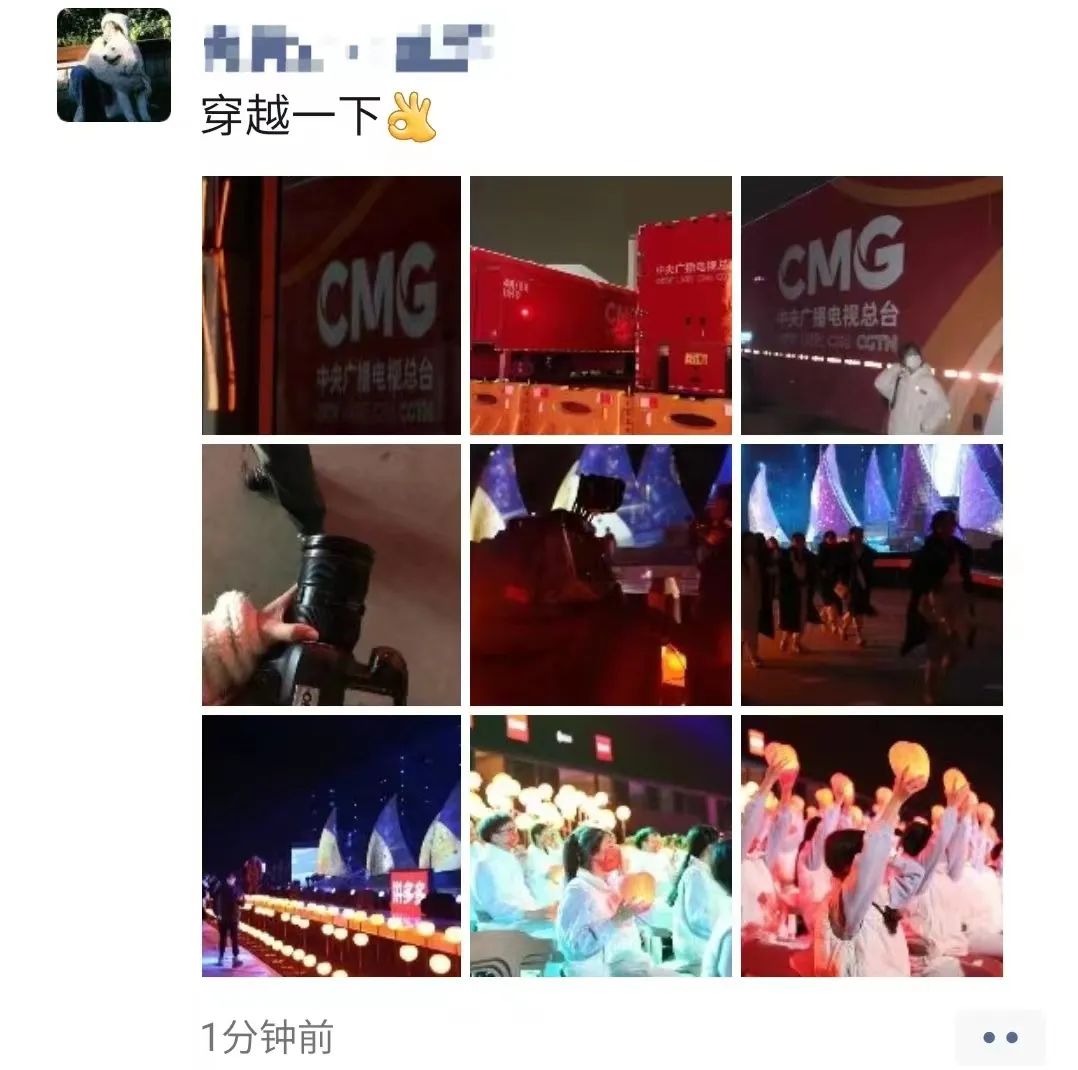Open first photo with dark CMG logo
Image resolution: width=1078 pixels, height=1070 pixels.
coord(331,305)
